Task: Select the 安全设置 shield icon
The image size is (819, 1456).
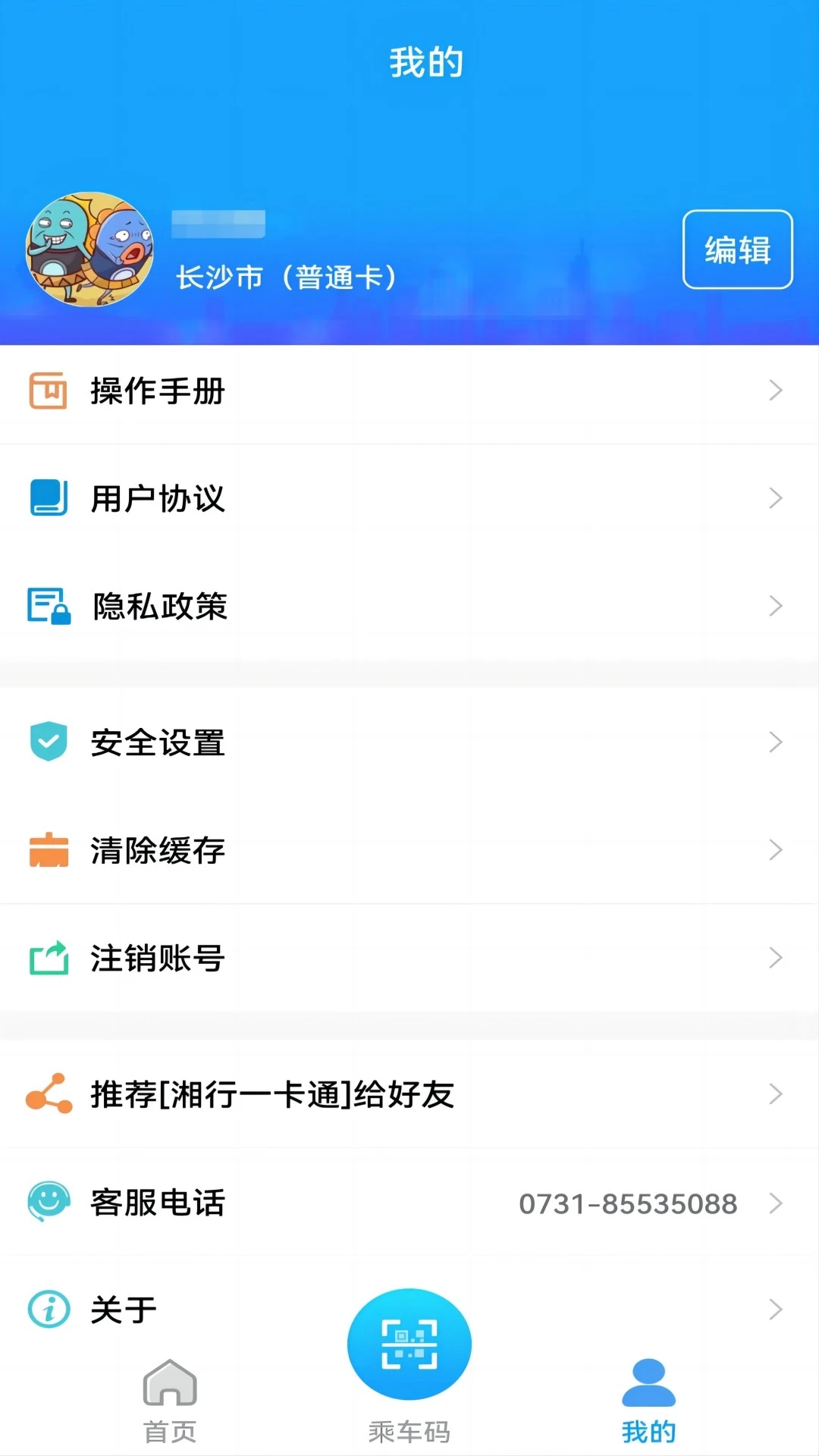Action: 48,742
